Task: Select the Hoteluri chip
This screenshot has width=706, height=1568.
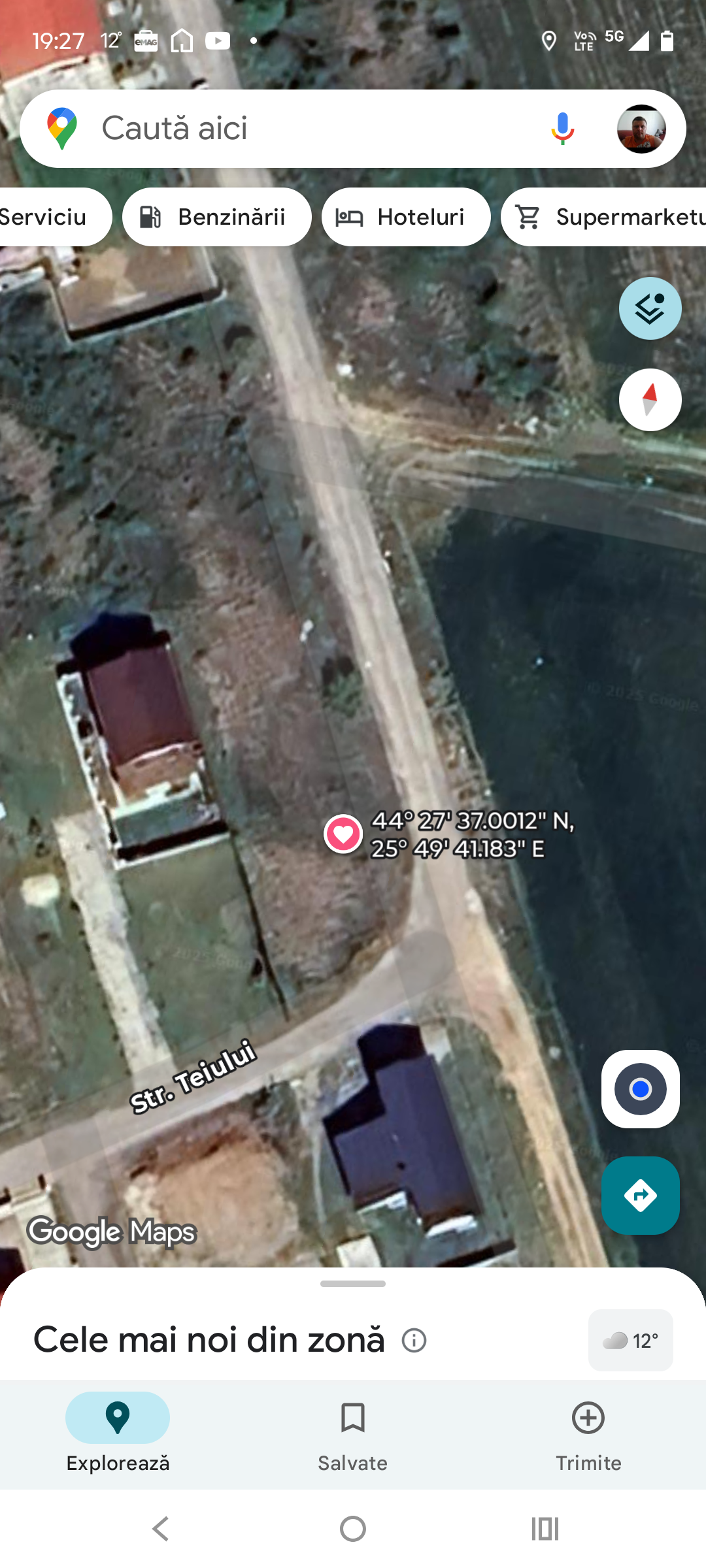Action: point(405,217)
